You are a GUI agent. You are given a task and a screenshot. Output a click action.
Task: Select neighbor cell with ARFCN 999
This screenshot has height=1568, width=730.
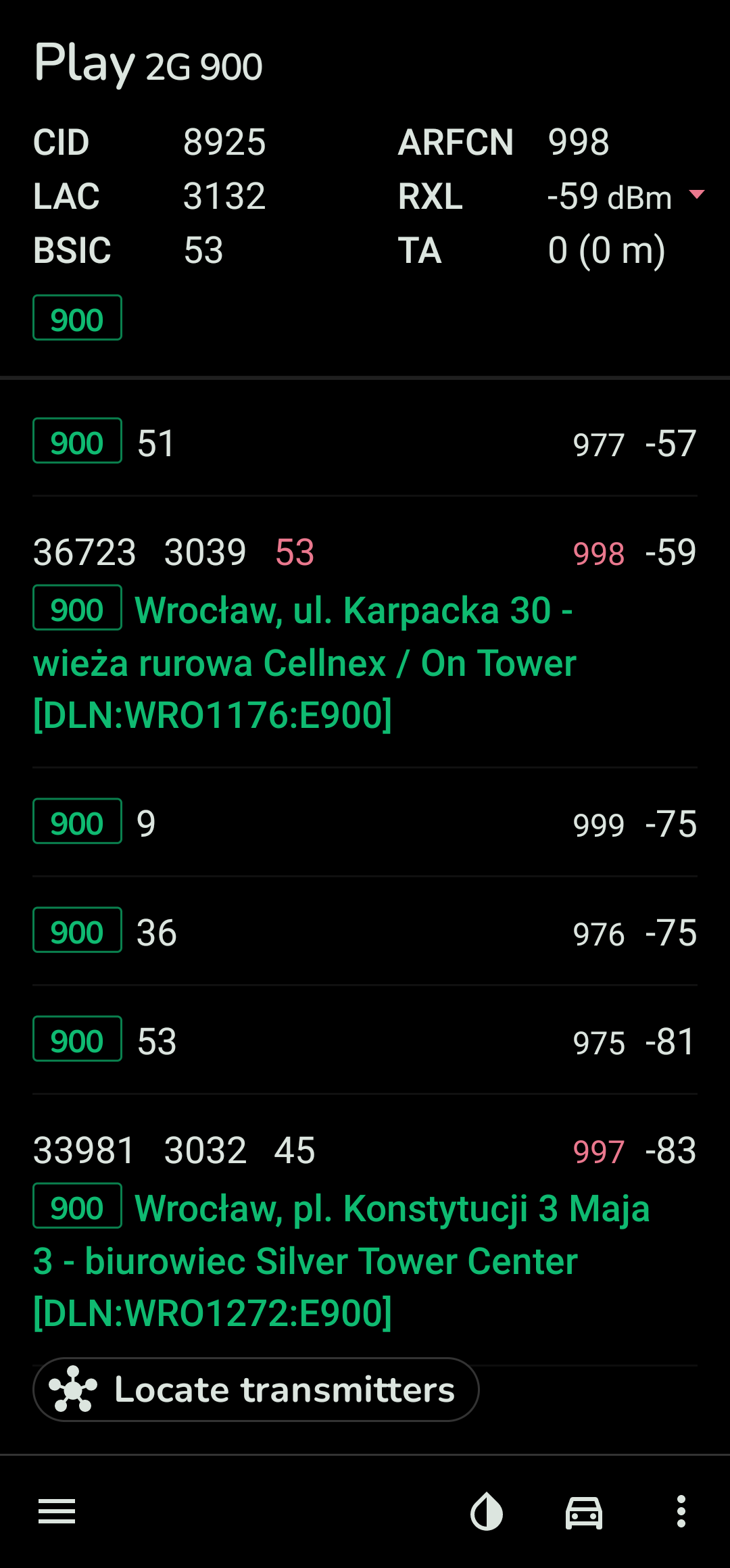365,823
